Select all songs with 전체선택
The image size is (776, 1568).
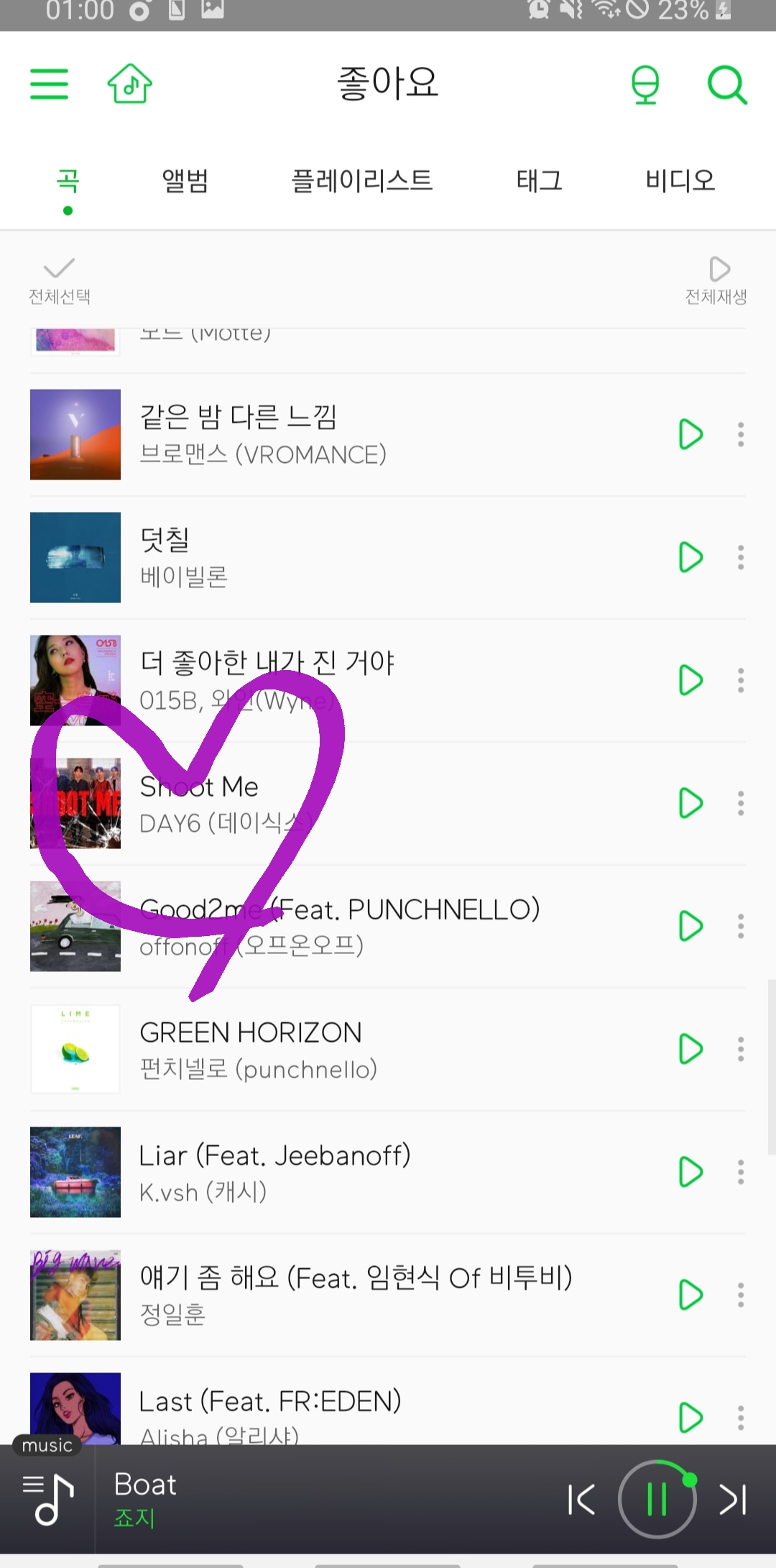point(60,280)
